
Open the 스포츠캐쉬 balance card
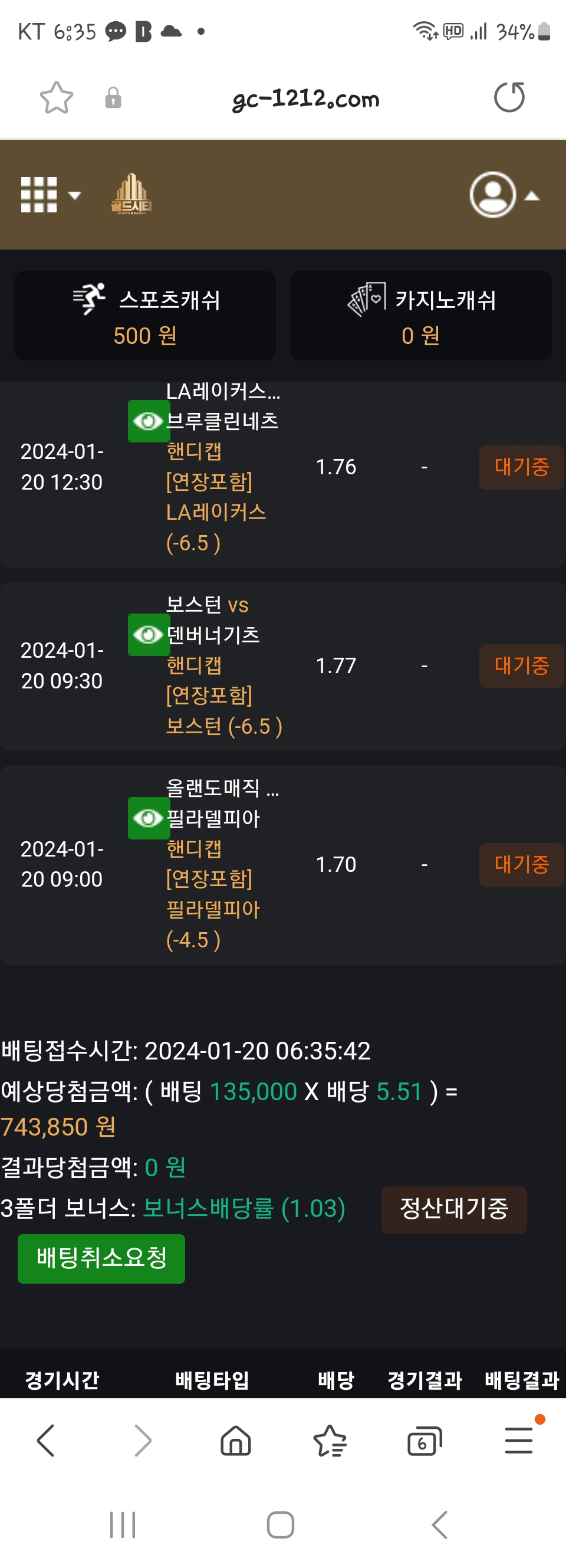(x=145, y=315)
